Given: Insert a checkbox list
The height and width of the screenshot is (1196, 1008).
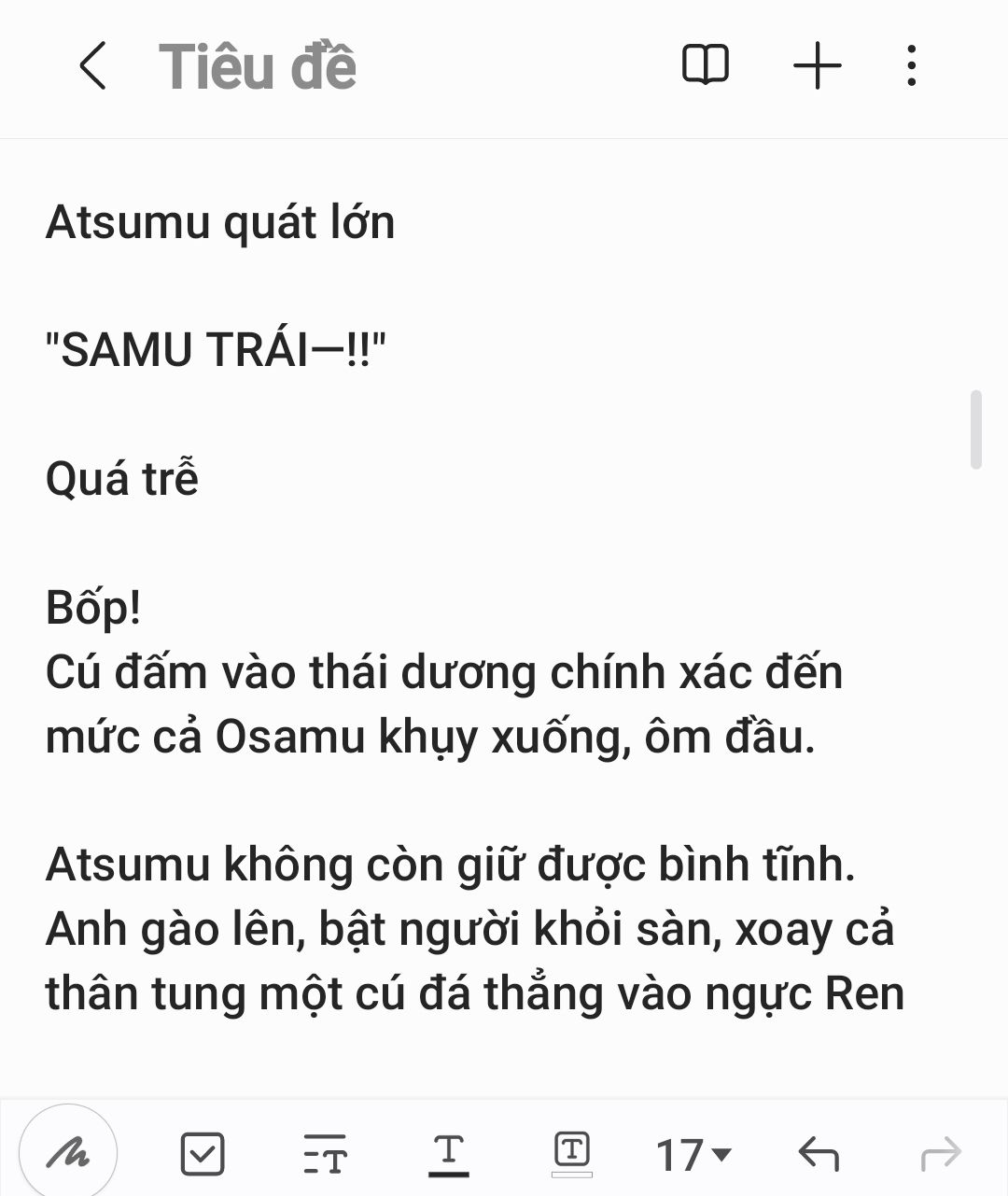Looking at the screenshot, I should click(x=202, y=1154).
